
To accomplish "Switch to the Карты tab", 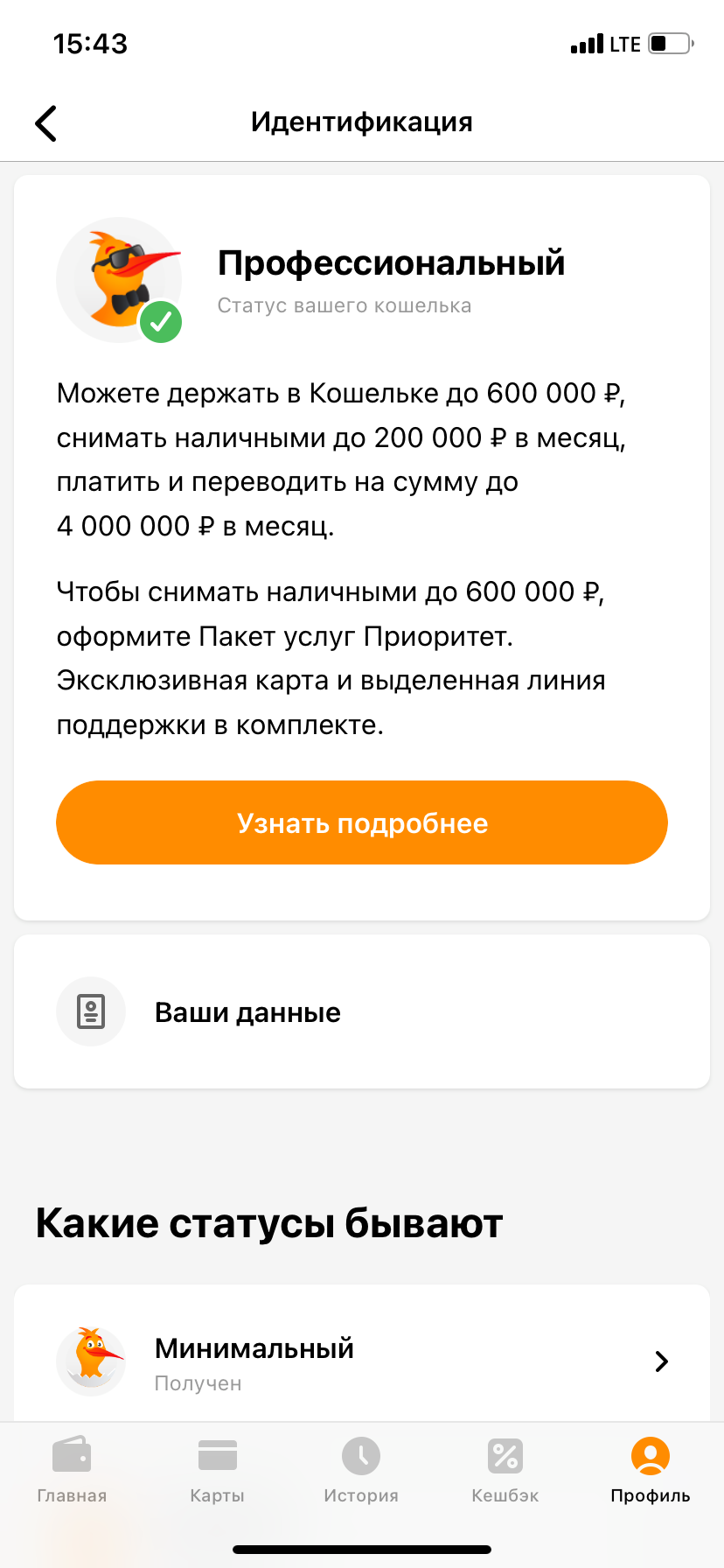I will [x=217, y=1470].
